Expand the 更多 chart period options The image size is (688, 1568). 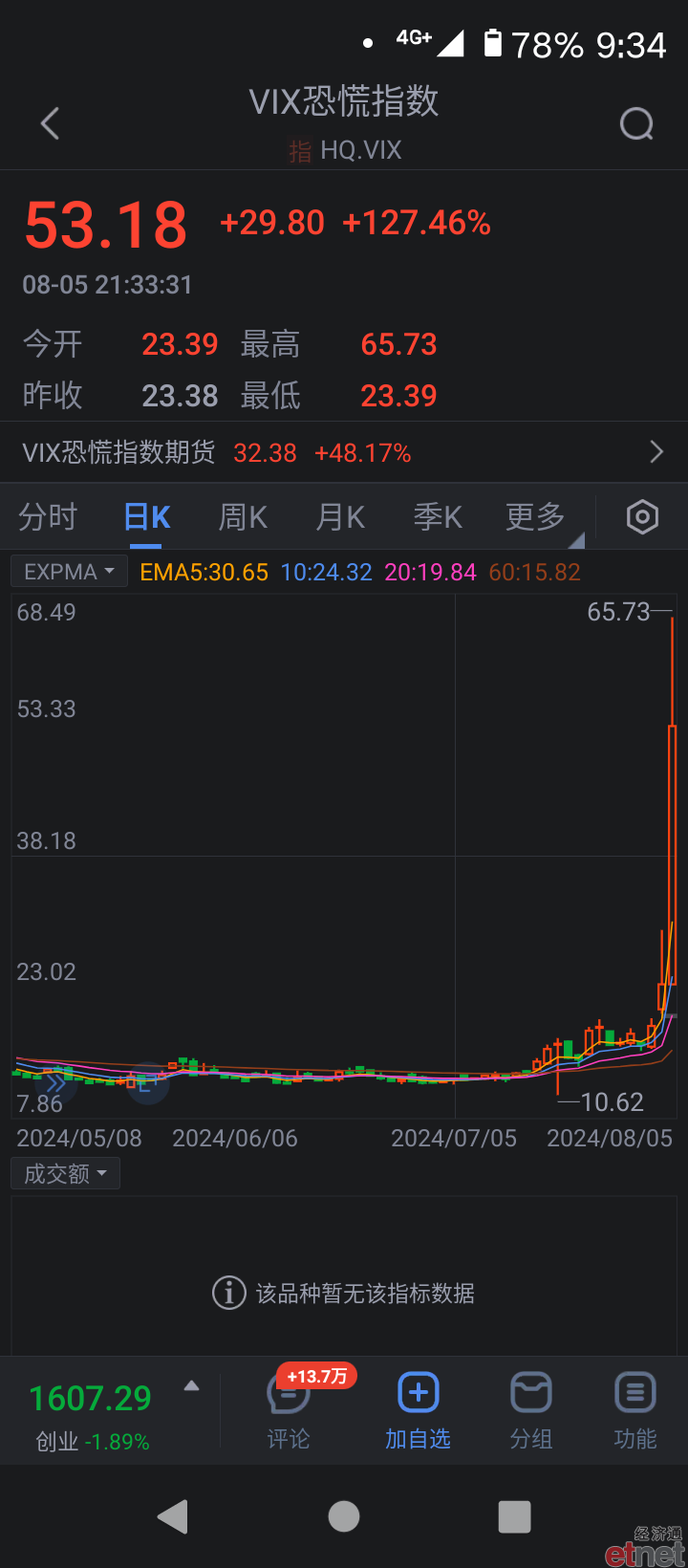pyautogui.click(x=536, y=517)
